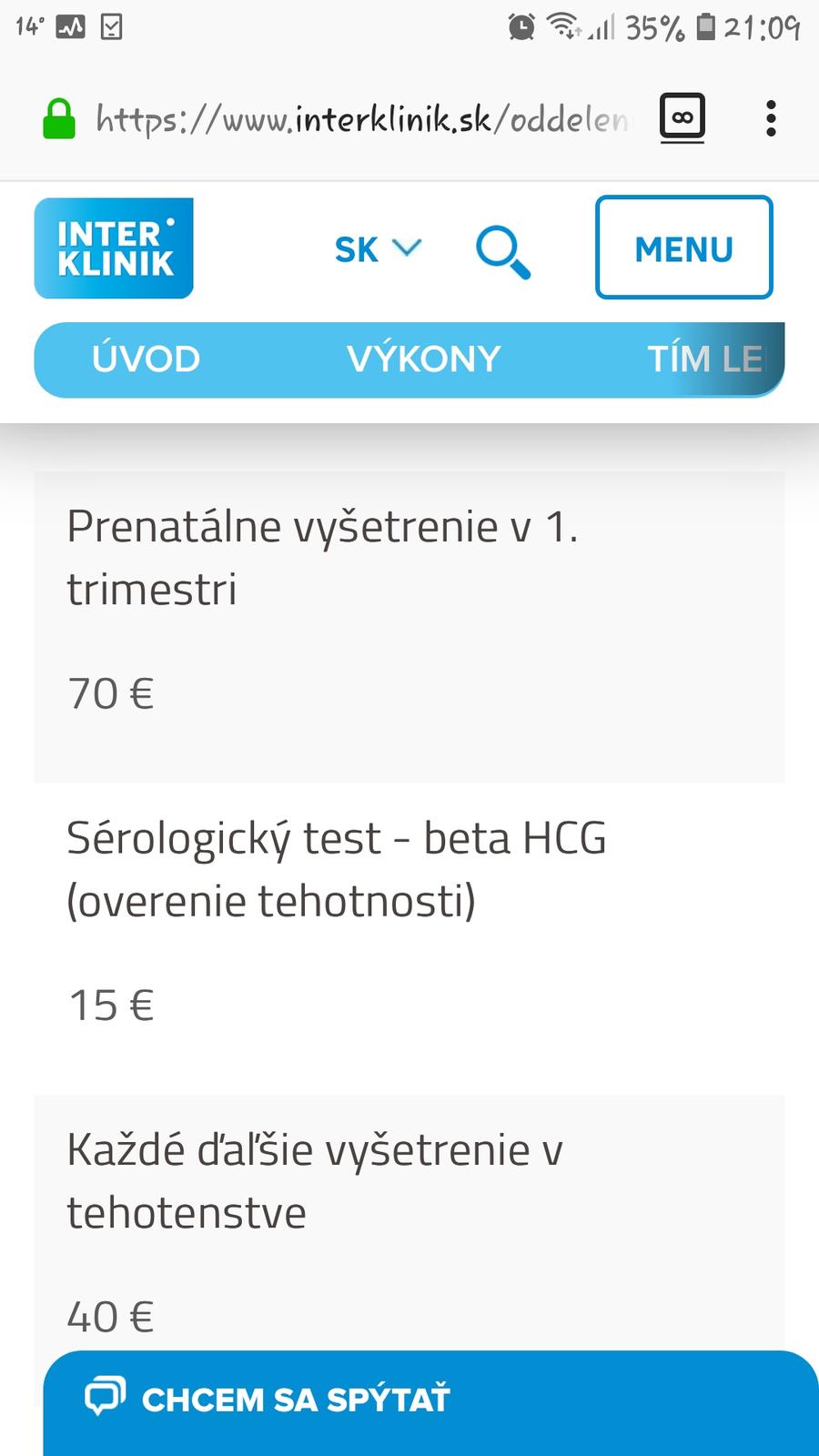Tap the URL address field

(x=361, y=119)
